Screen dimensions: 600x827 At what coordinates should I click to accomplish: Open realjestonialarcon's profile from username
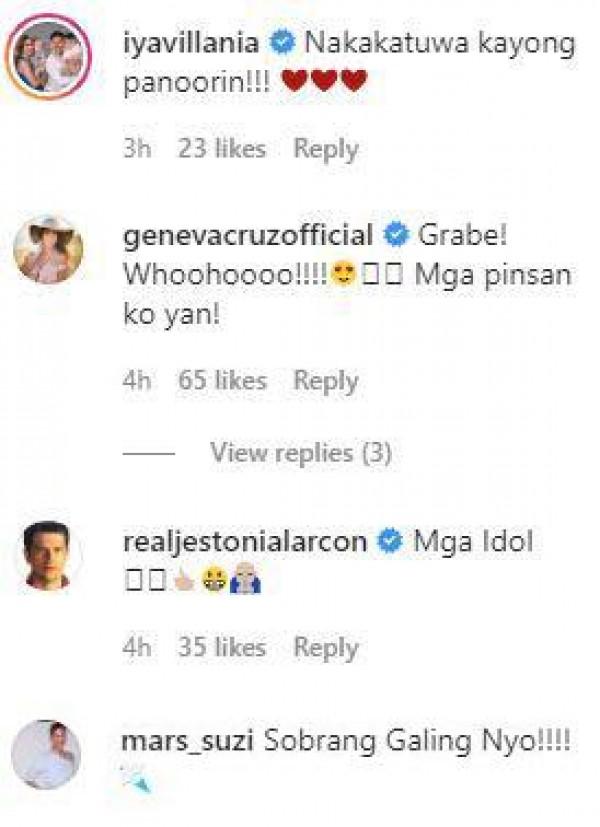pyautogui.click(x=244, y=542)
